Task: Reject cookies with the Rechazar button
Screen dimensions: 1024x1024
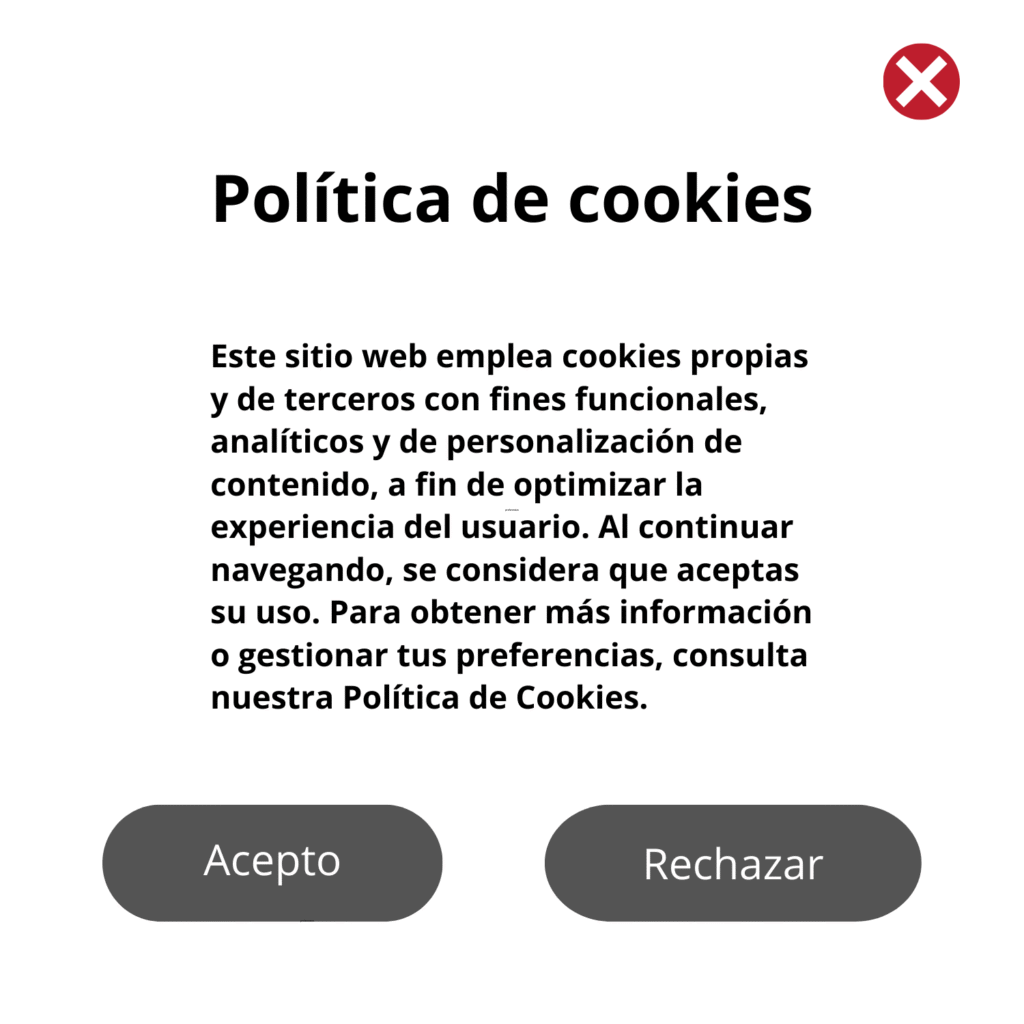Action: coord(732,863)
